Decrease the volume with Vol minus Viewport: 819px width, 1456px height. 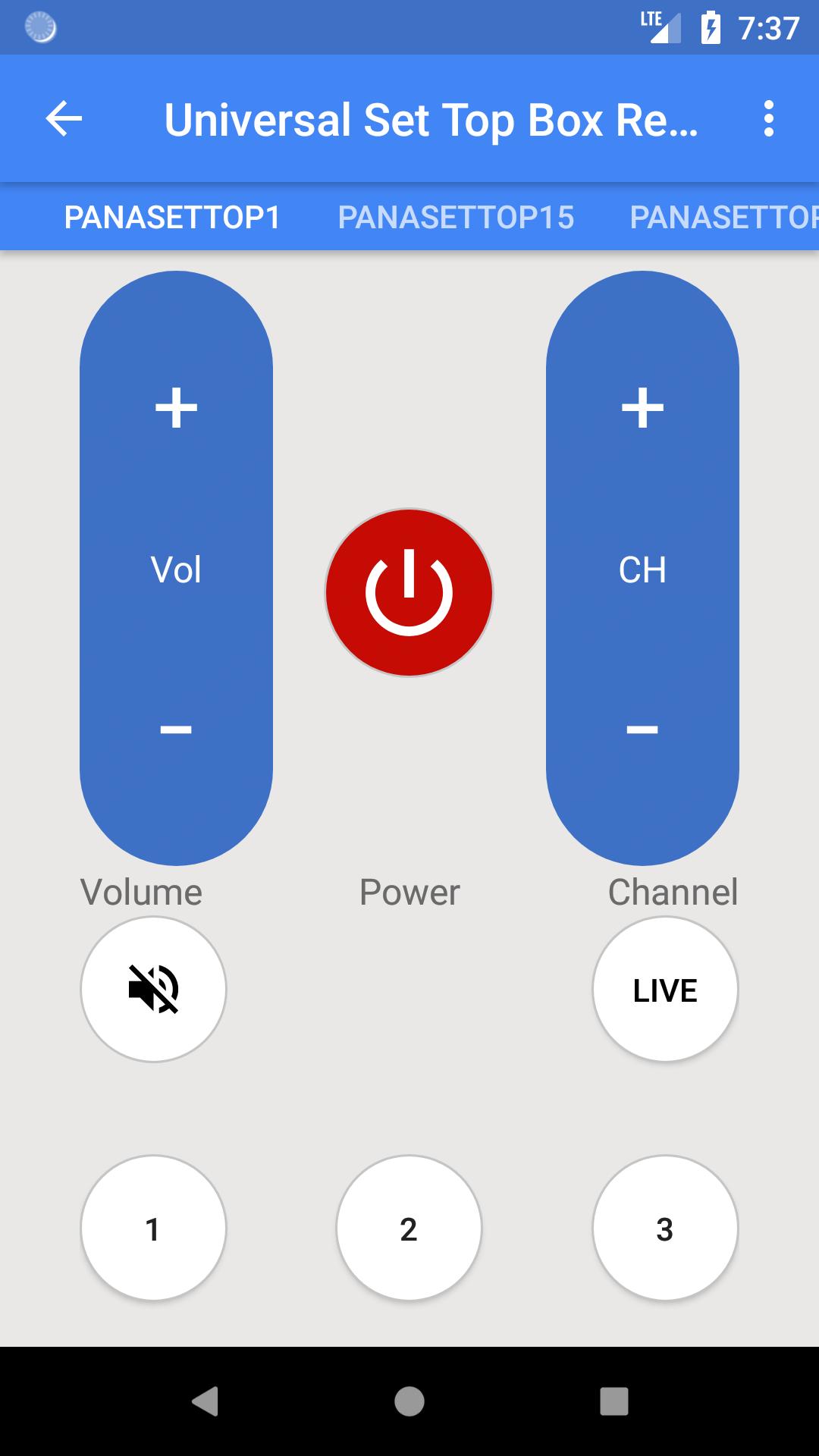tap(176, 730)
